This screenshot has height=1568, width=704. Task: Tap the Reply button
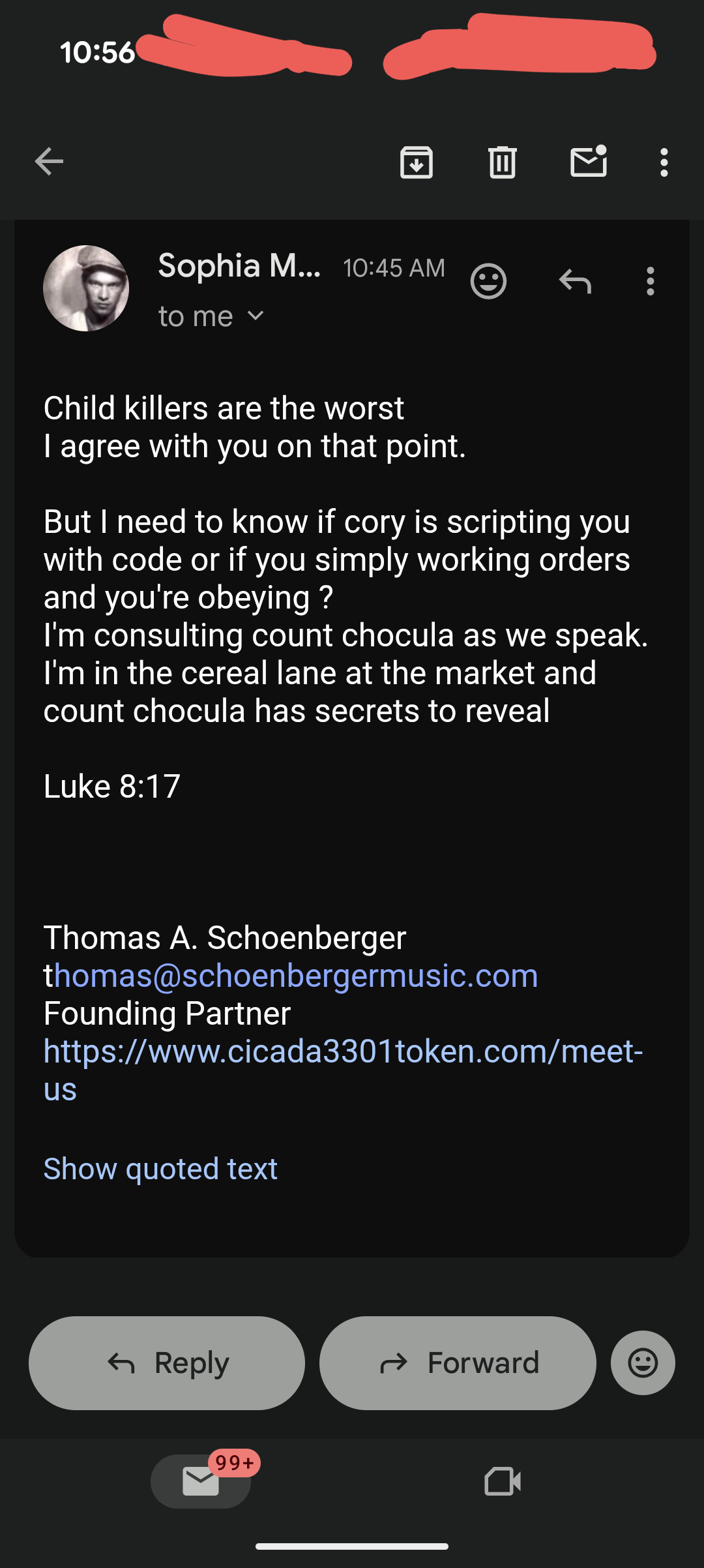(167, 1363)
